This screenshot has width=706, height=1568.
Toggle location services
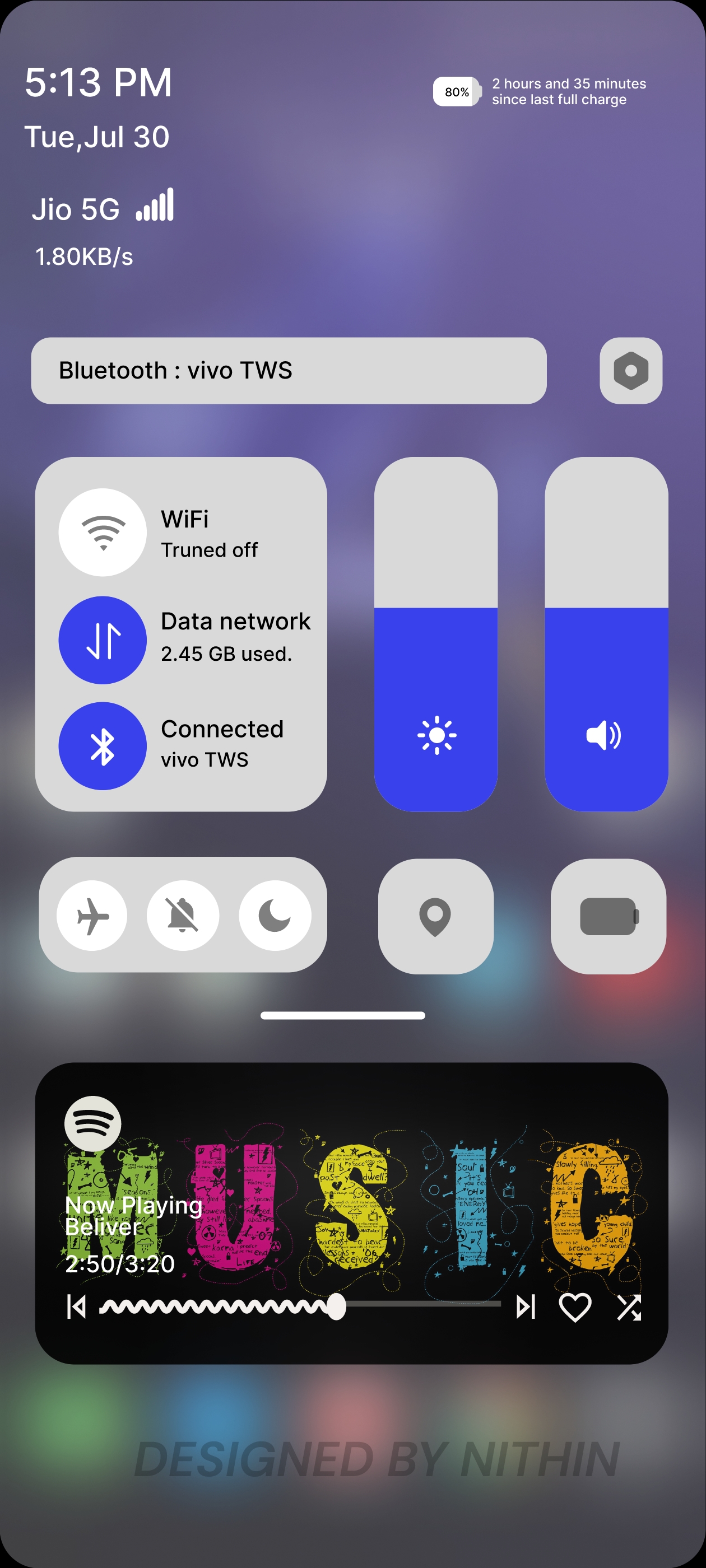pos(435,916)
